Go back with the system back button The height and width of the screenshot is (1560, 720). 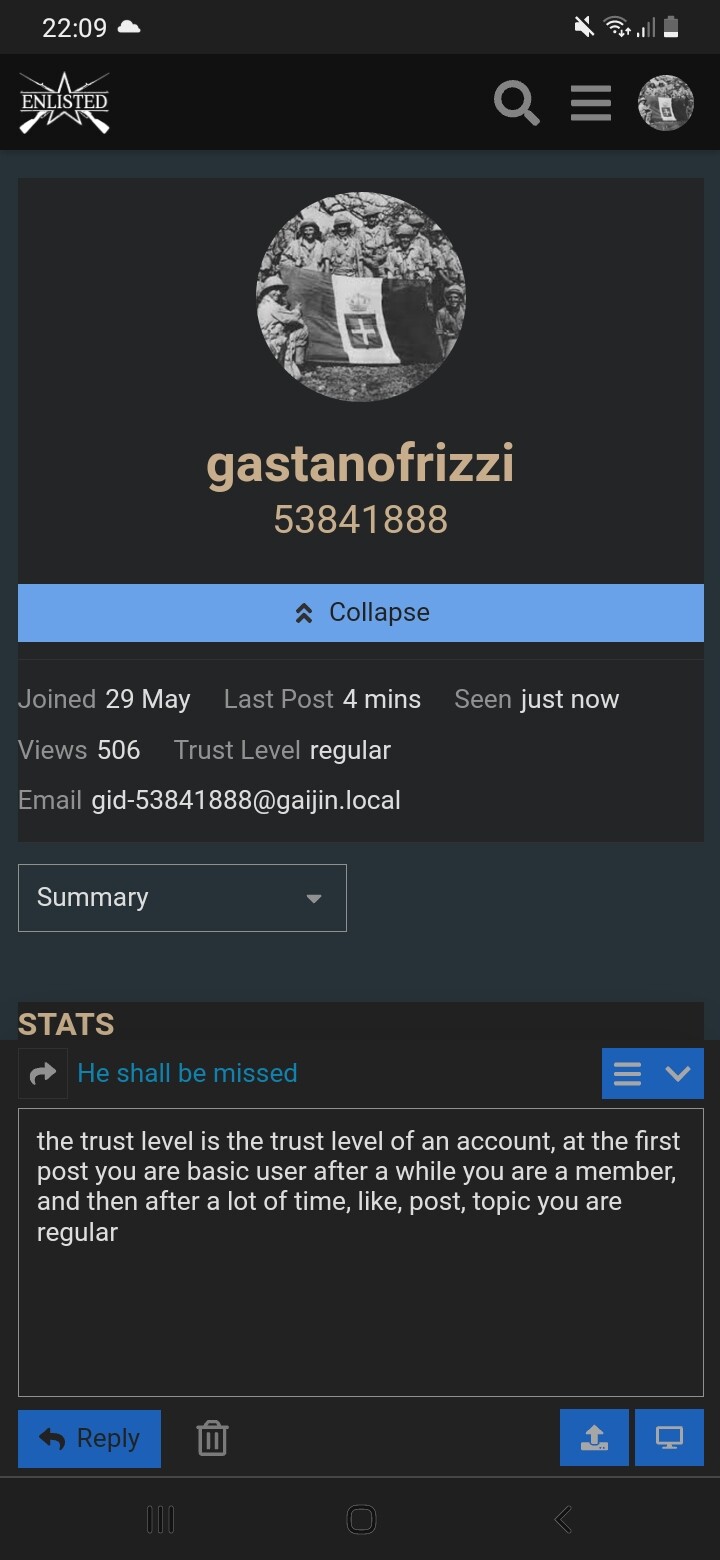(x=563, y=1520)
